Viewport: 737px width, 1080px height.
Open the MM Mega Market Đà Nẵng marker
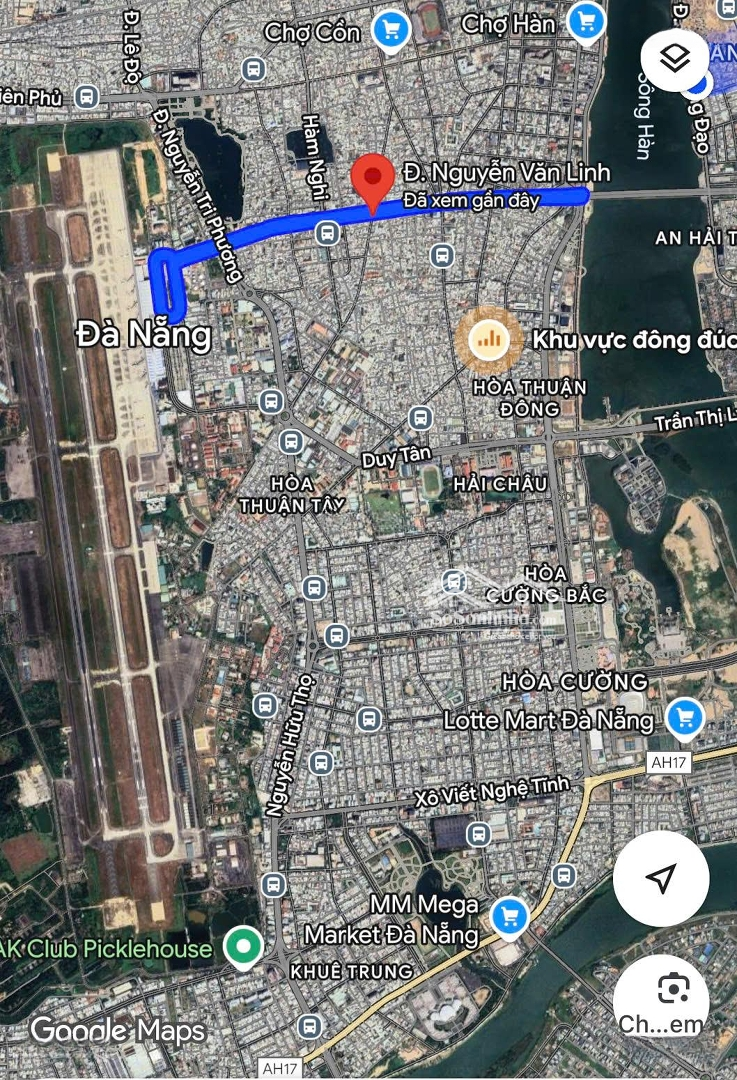coord(510,915)
